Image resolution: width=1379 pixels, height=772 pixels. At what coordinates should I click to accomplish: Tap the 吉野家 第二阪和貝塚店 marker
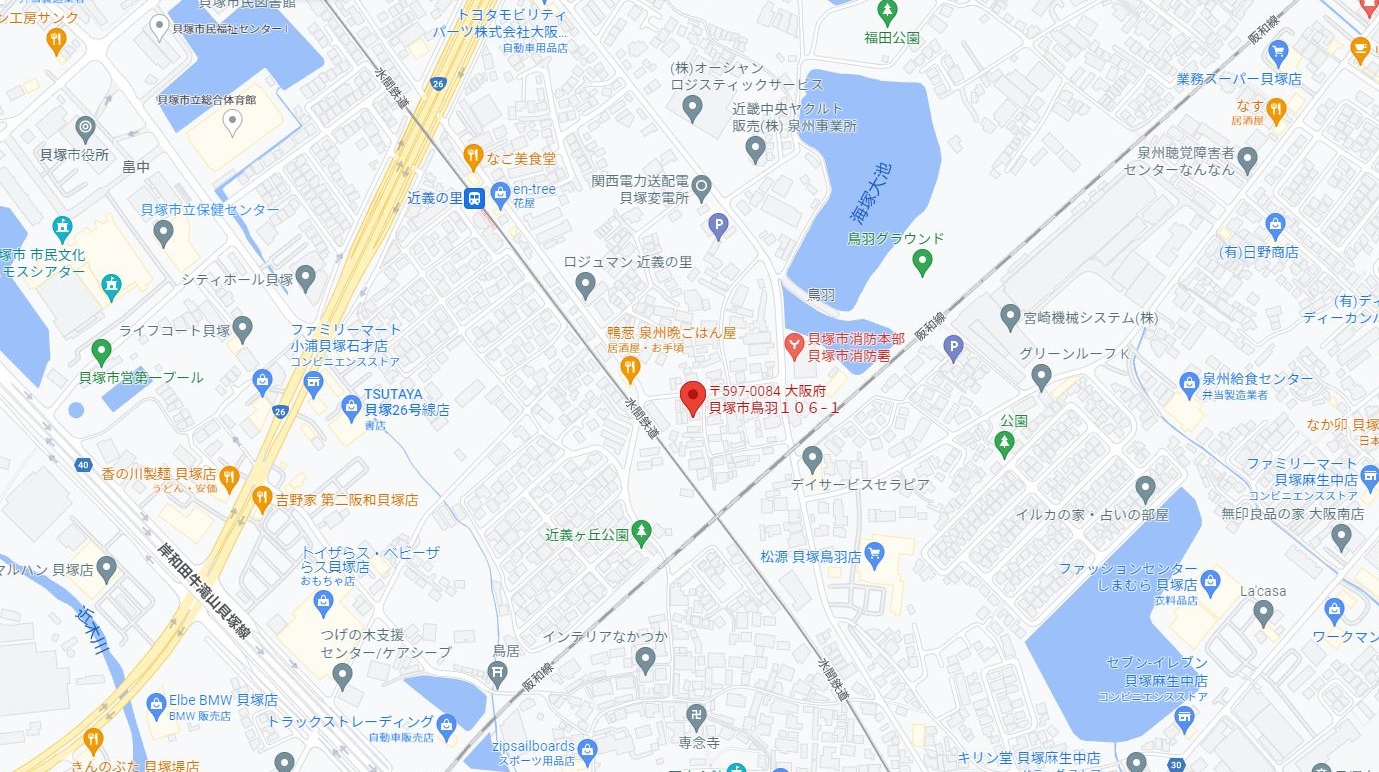(x=262, y=496)
